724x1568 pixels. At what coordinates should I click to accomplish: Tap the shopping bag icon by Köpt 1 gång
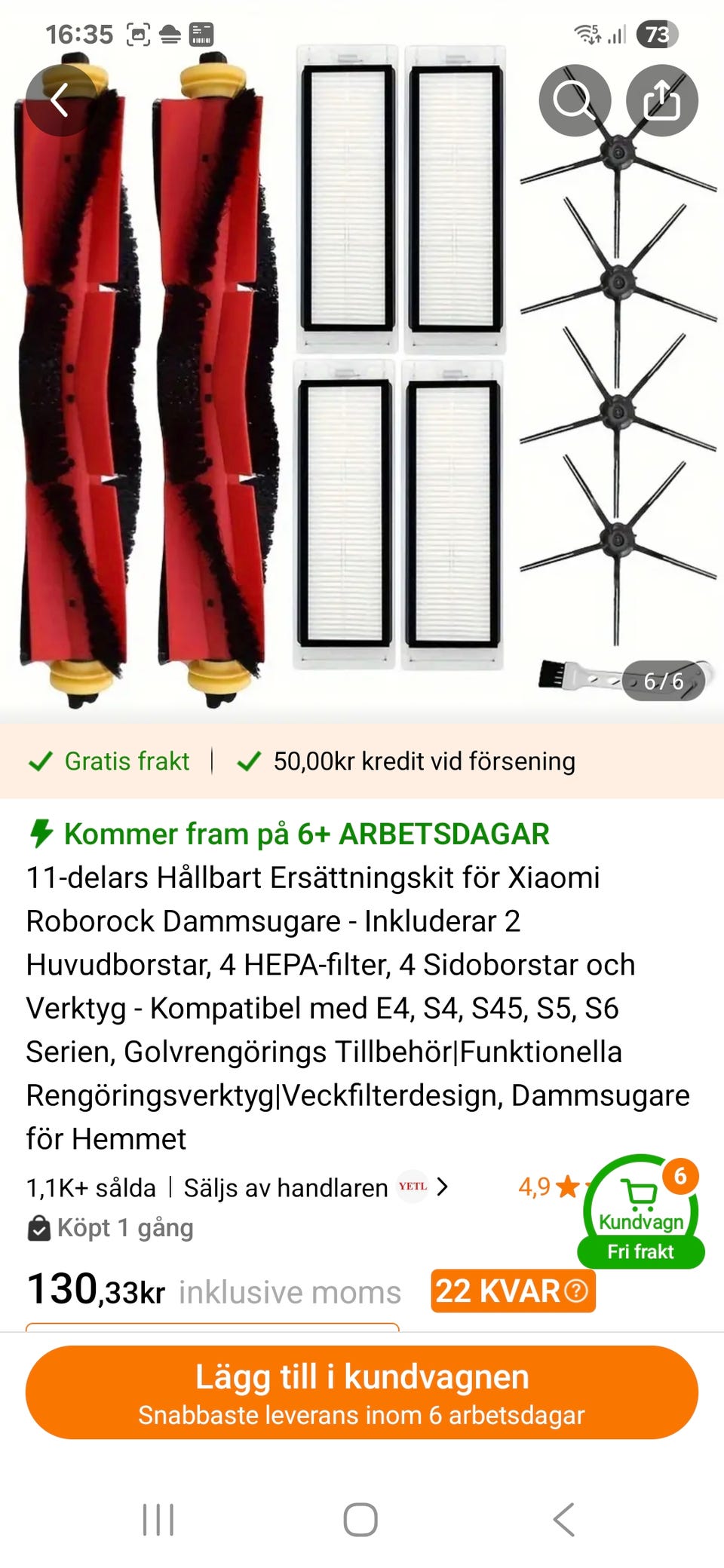tap(39, 1227)
